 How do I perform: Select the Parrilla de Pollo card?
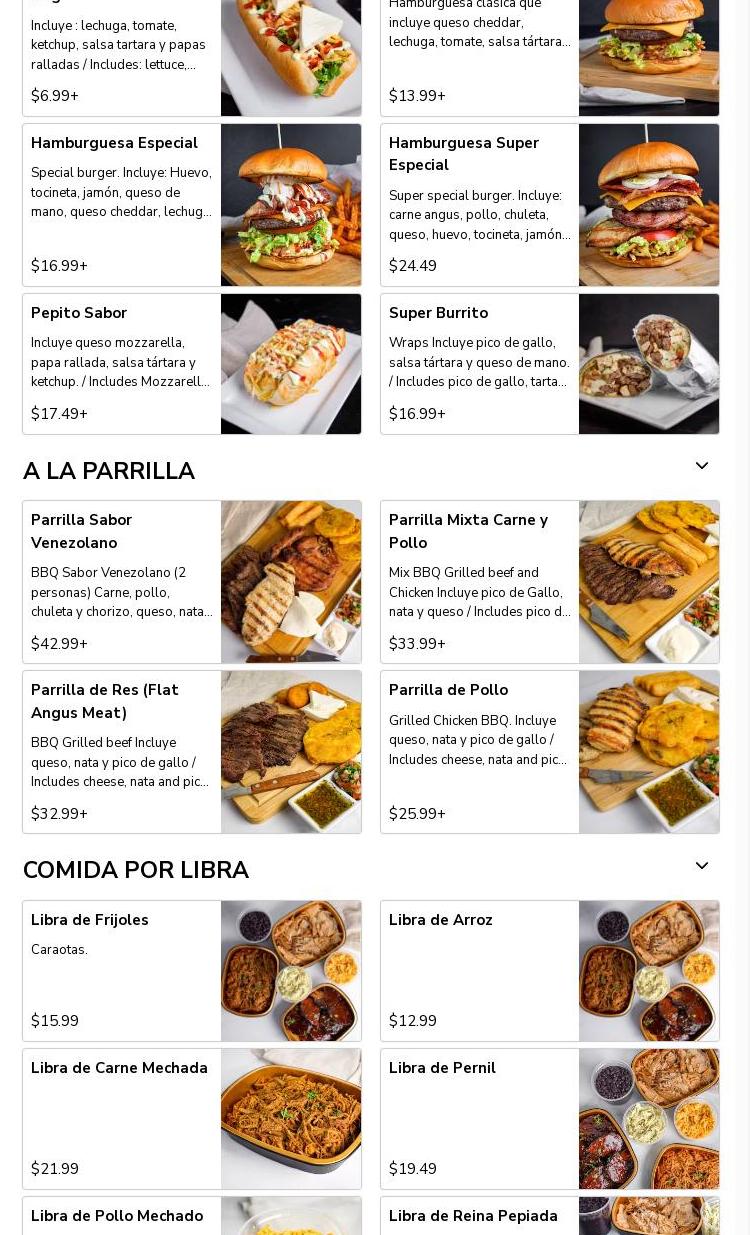[x=549, y=752]
